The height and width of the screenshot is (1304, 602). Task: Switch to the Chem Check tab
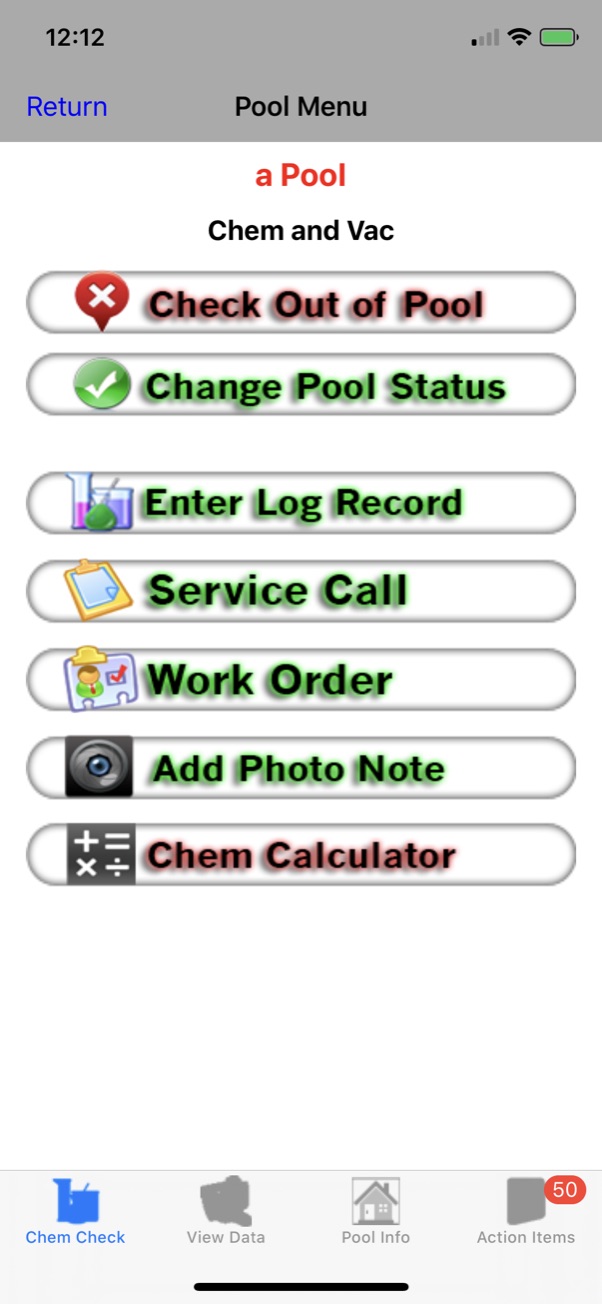click(x=76, y=1211)
